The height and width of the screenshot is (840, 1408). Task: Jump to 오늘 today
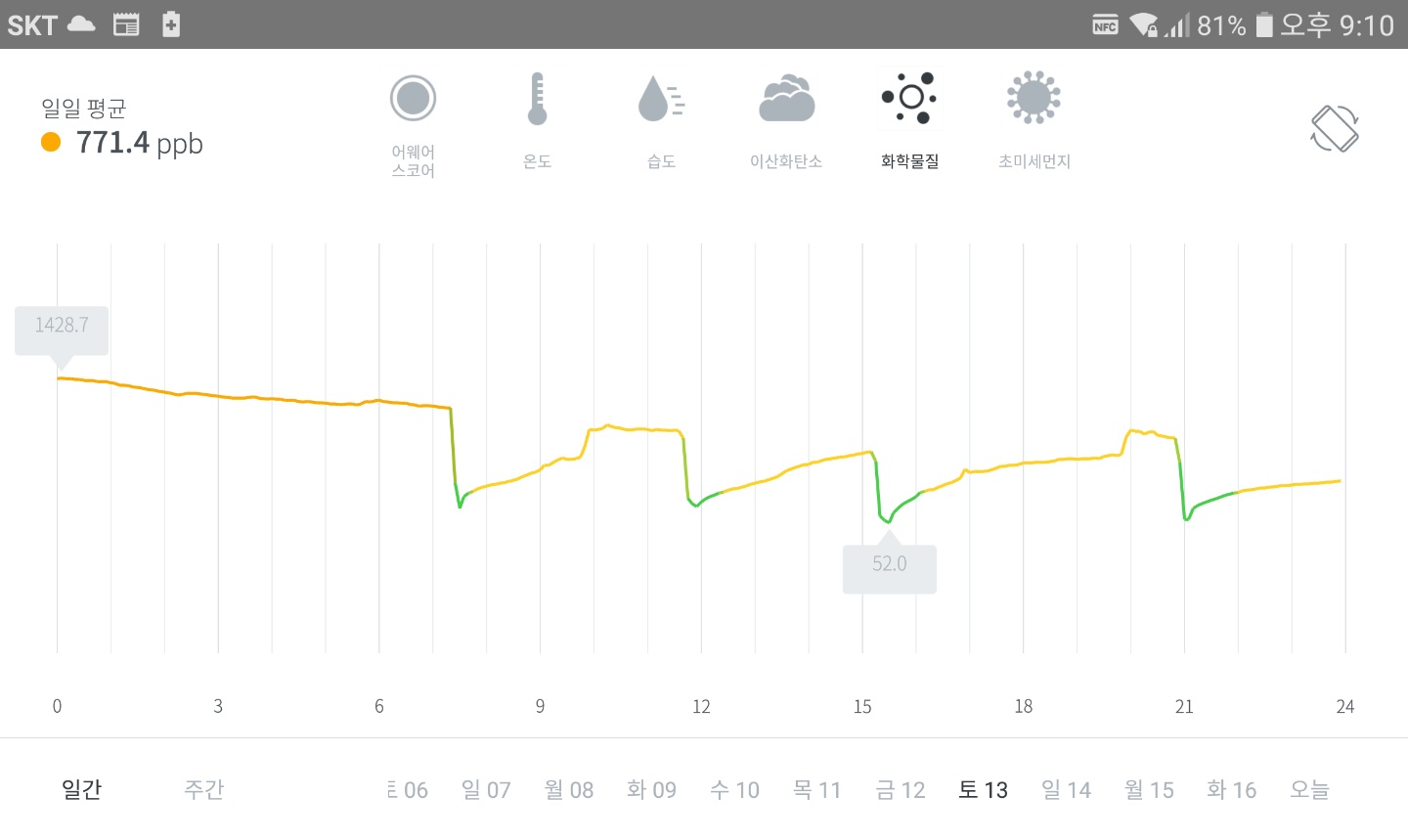click(x=1309, y=789)
